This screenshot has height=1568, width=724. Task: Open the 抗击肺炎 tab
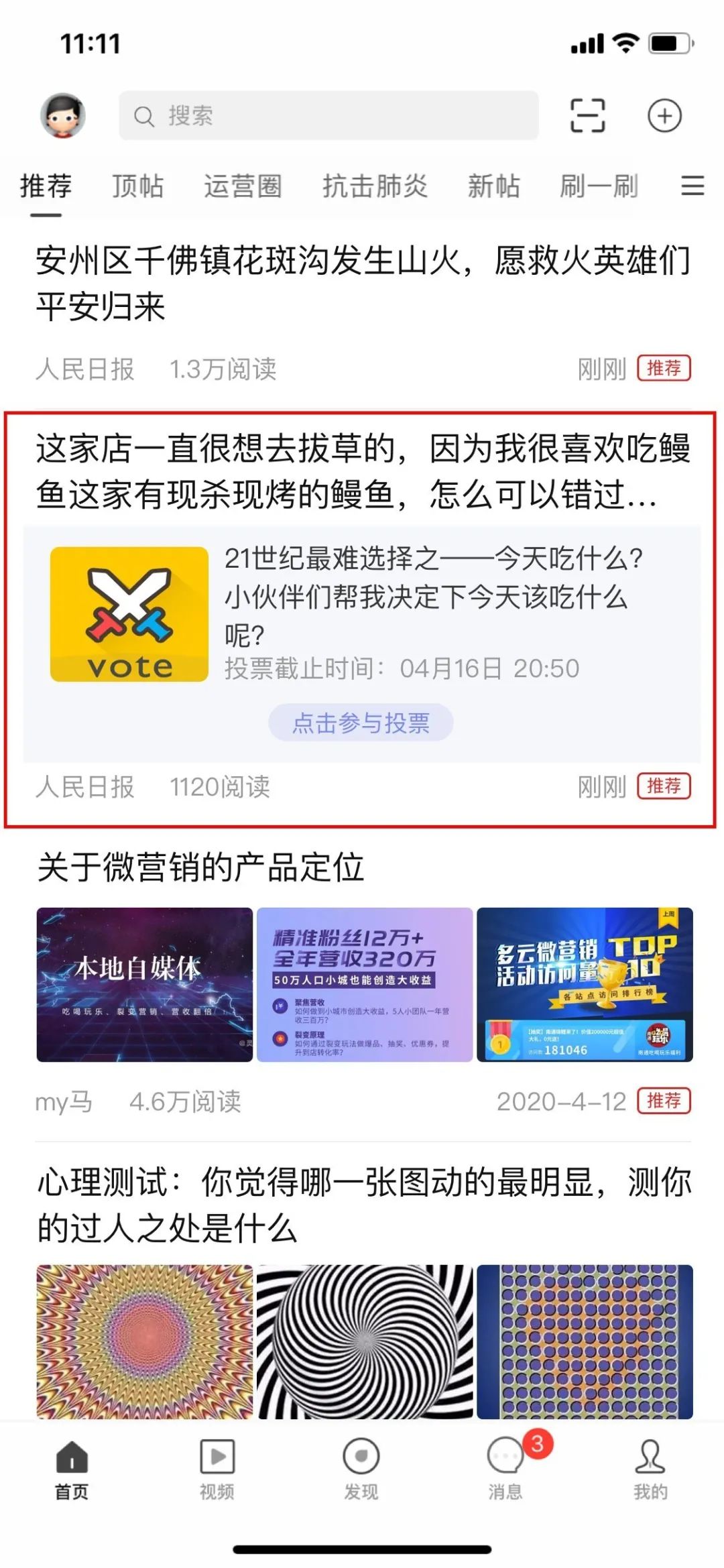click(374, 188)
